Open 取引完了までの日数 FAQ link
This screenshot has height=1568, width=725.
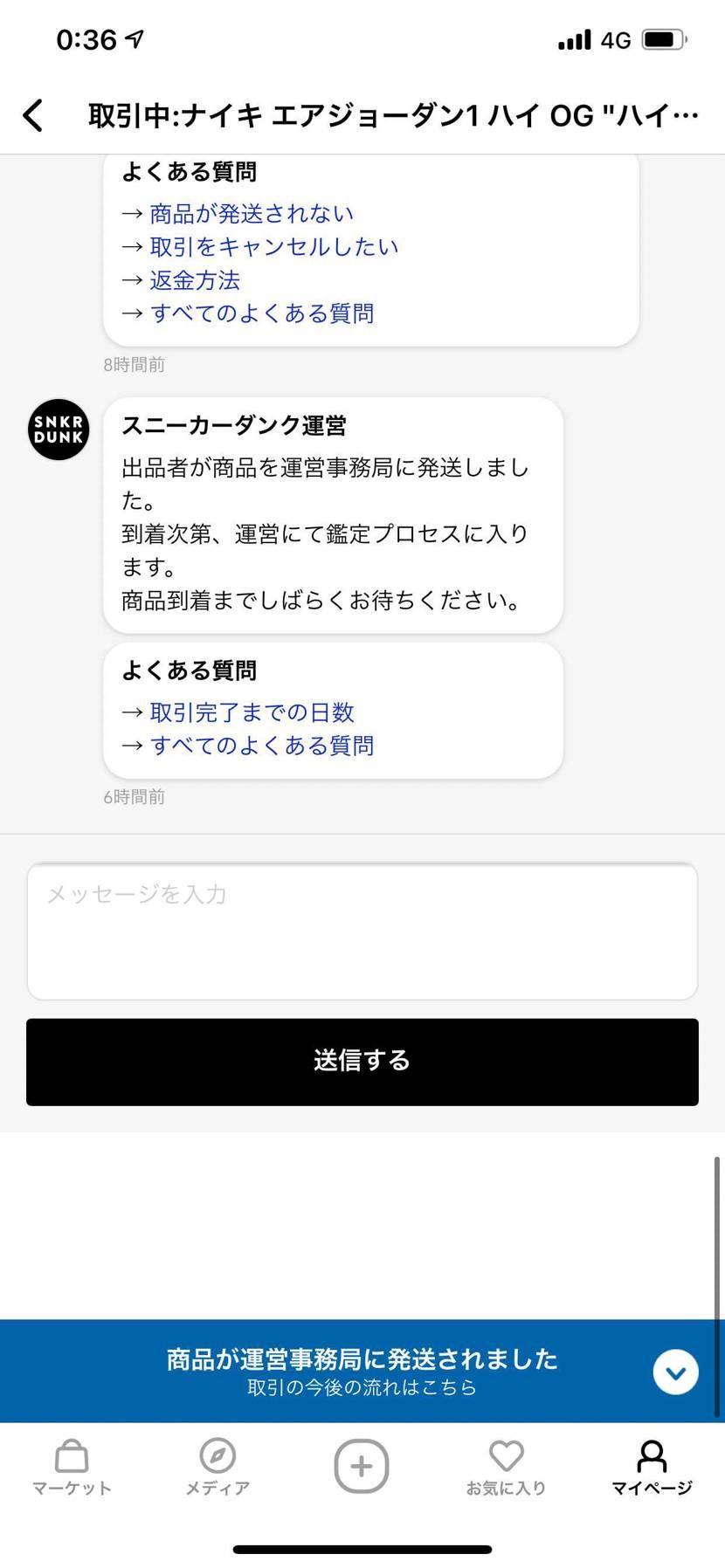pyautogui.click(x=251, y=712)
